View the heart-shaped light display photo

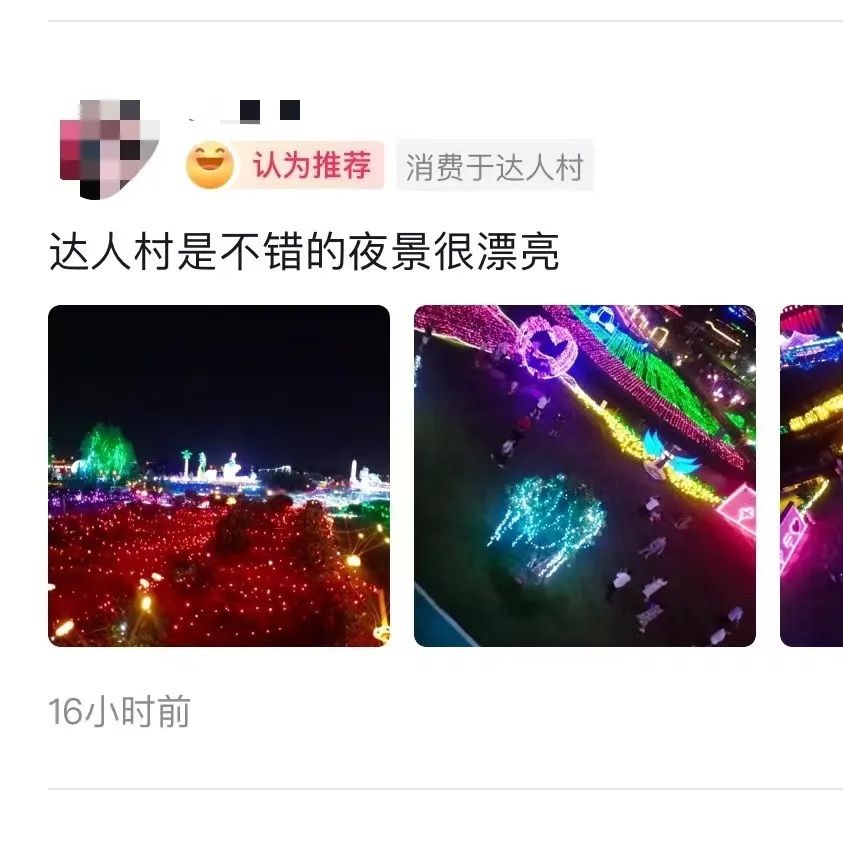(584, 475)
